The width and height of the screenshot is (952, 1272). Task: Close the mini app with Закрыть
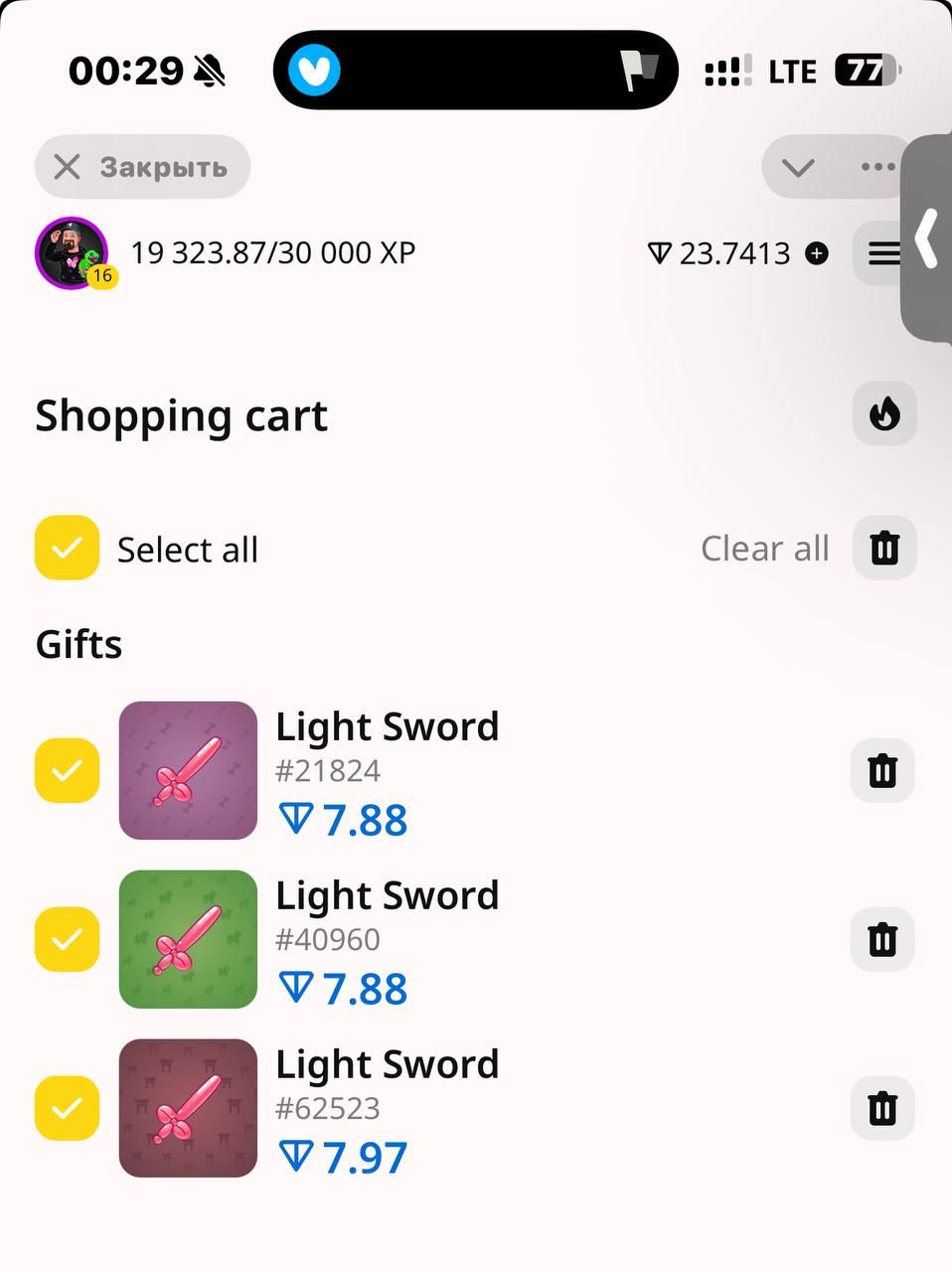coord(142,167)
